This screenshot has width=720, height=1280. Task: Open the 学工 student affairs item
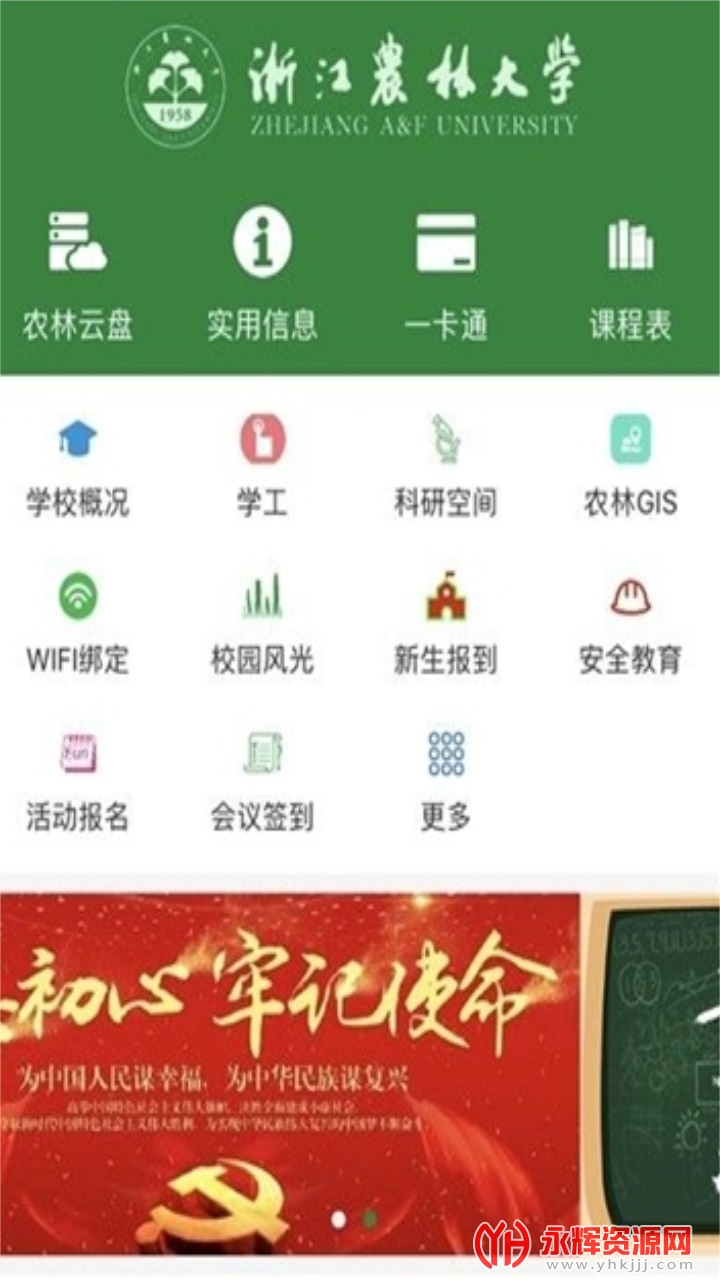(x=262, y=465)
